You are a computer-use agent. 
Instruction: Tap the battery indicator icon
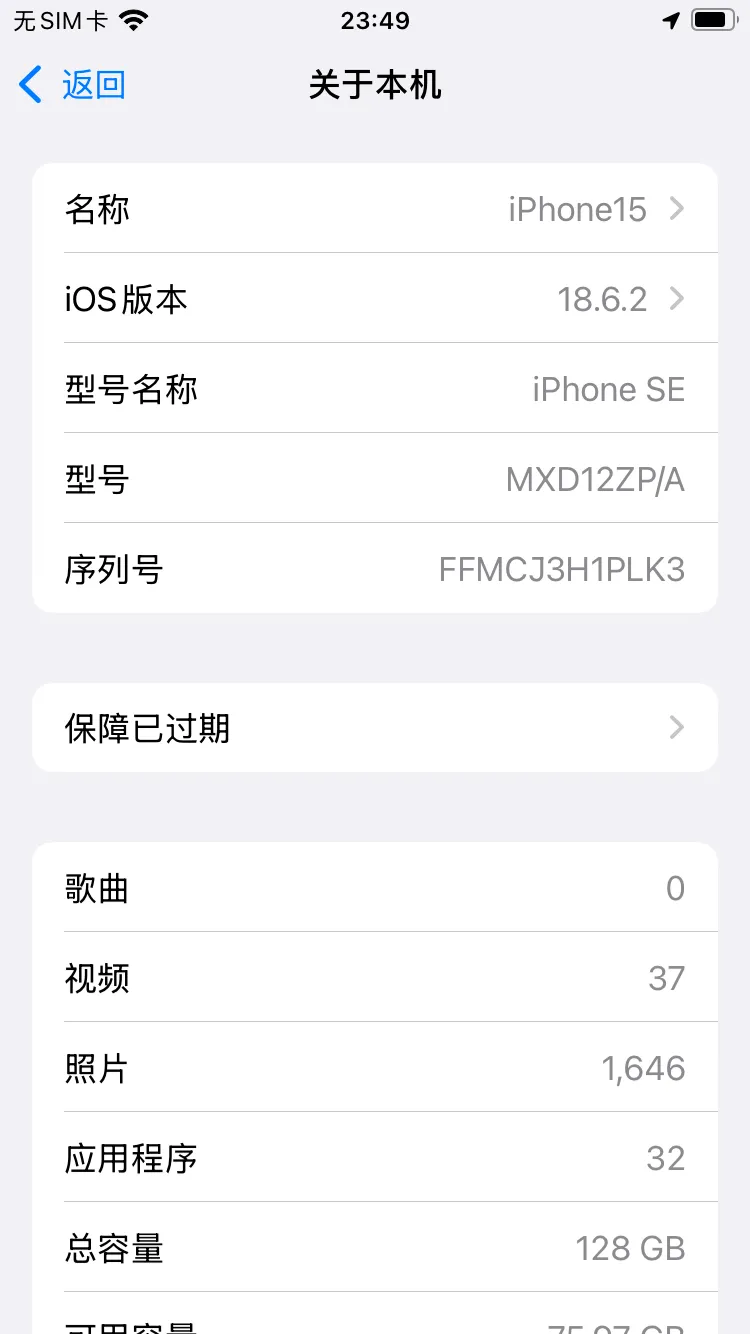713,18
